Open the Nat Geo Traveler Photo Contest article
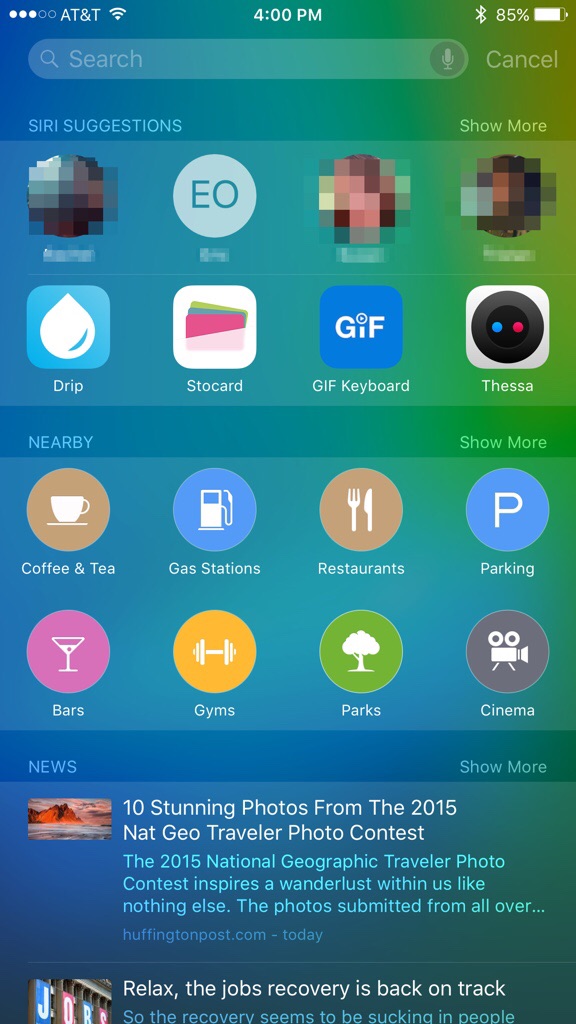 [288, 871]
